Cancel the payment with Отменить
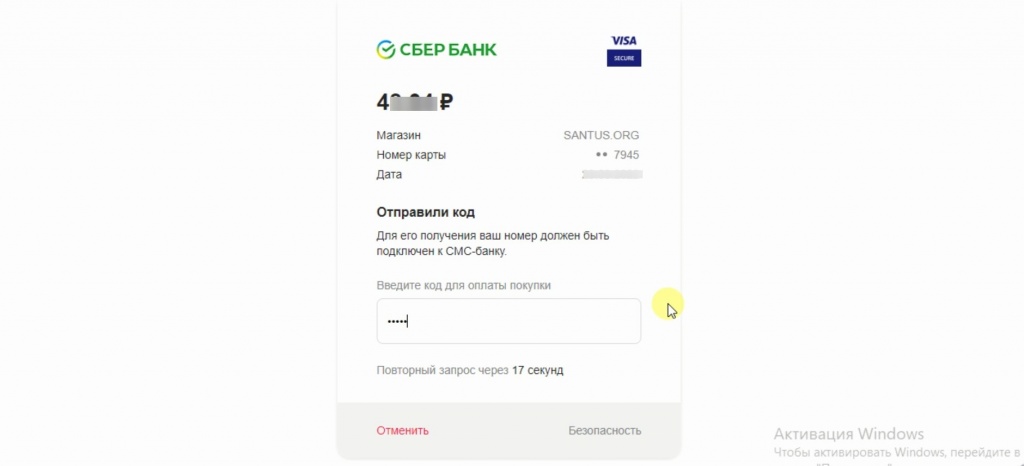This screenshot has width=1024, height=466. 402,430
